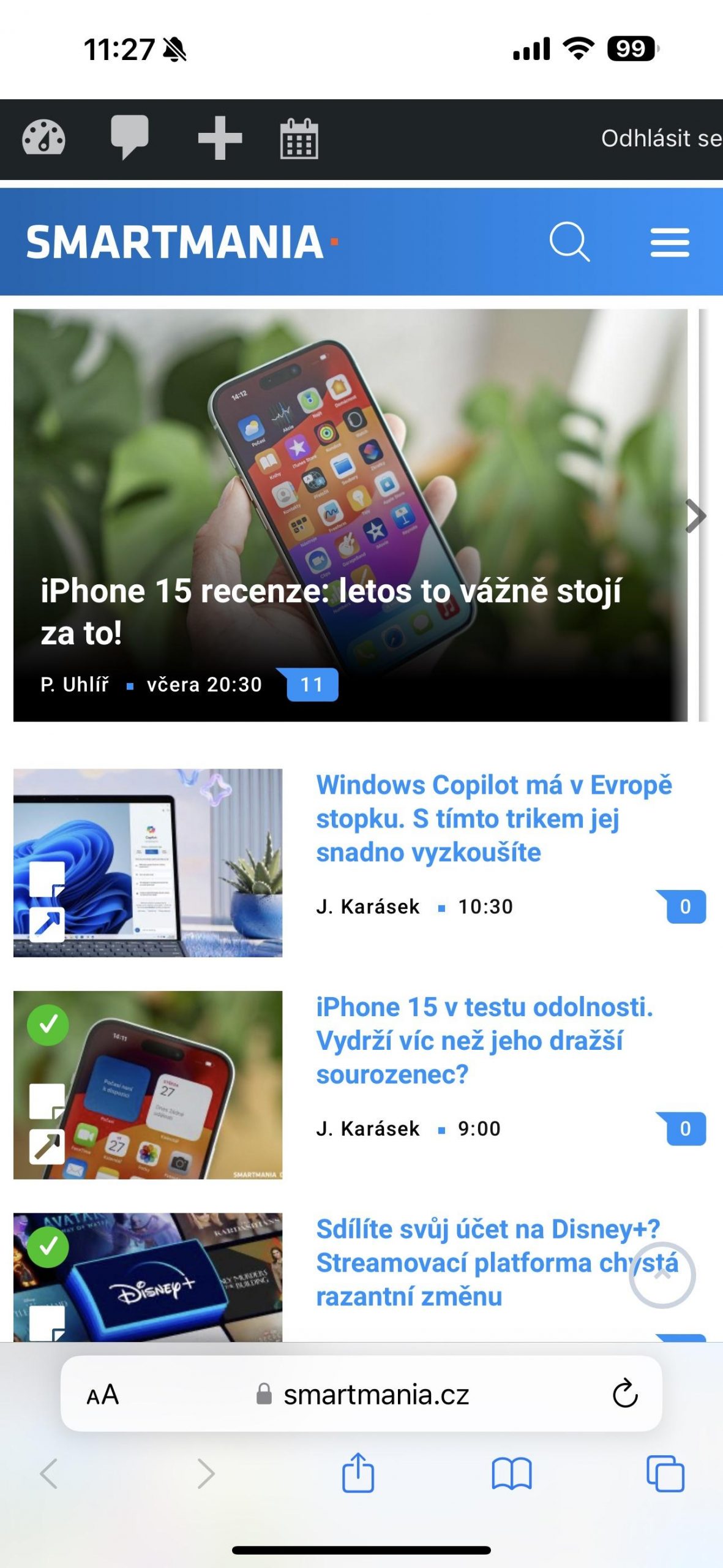Tap the smartmania.cz address bar

(361, 1394)
